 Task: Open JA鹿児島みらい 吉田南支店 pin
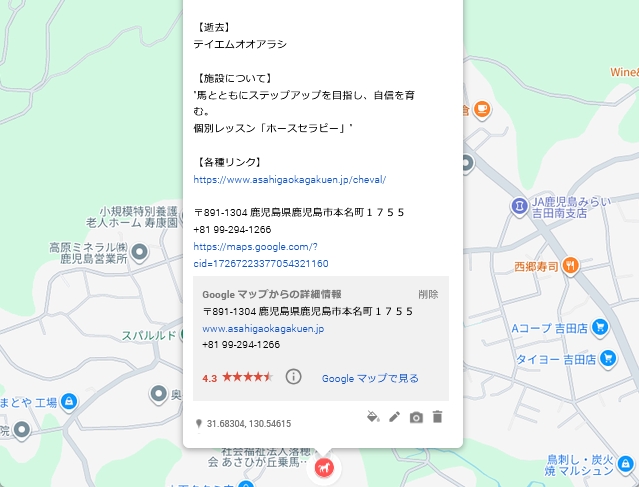coord(519,206)
